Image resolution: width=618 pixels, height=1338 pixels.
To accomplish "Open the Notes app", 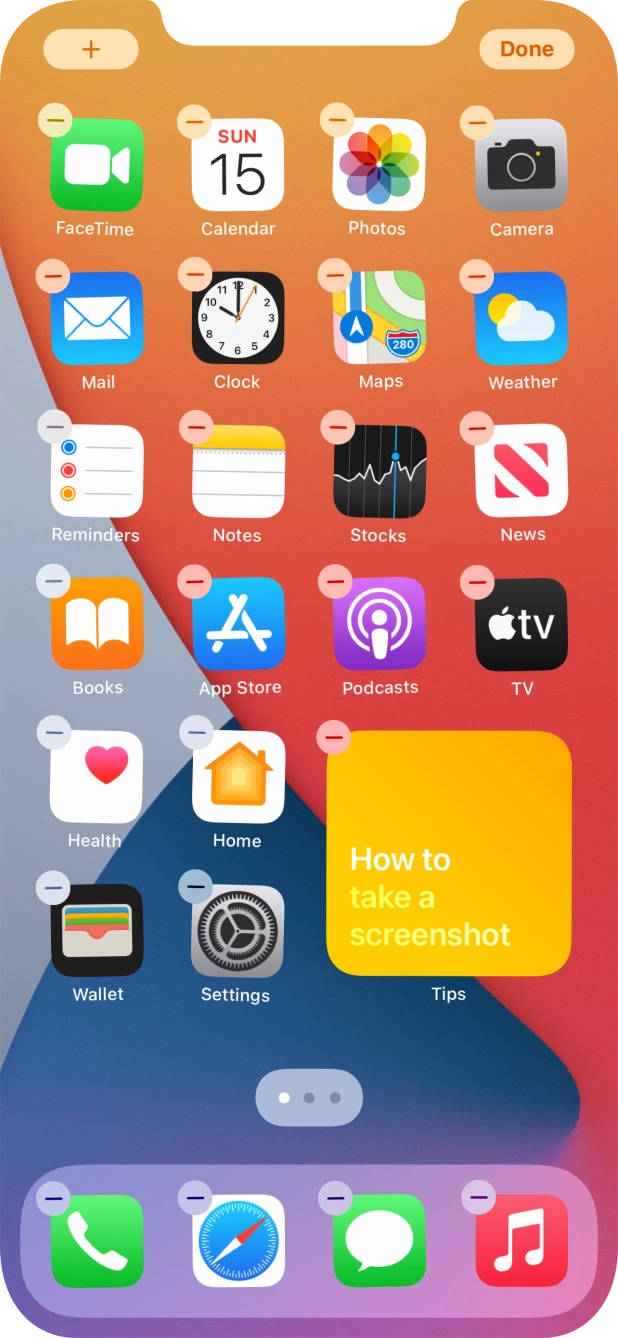I will 238,471.
